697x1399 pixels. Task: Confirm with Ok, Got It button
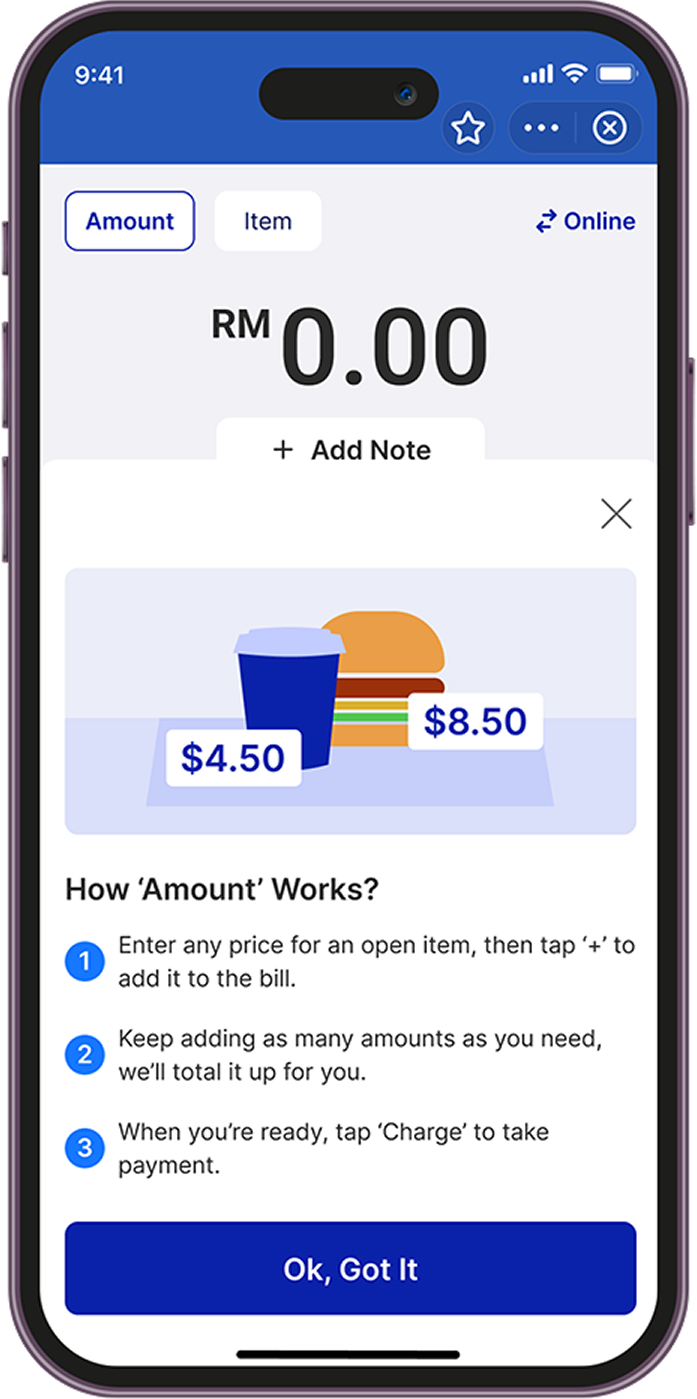(x=350, y=1268)
